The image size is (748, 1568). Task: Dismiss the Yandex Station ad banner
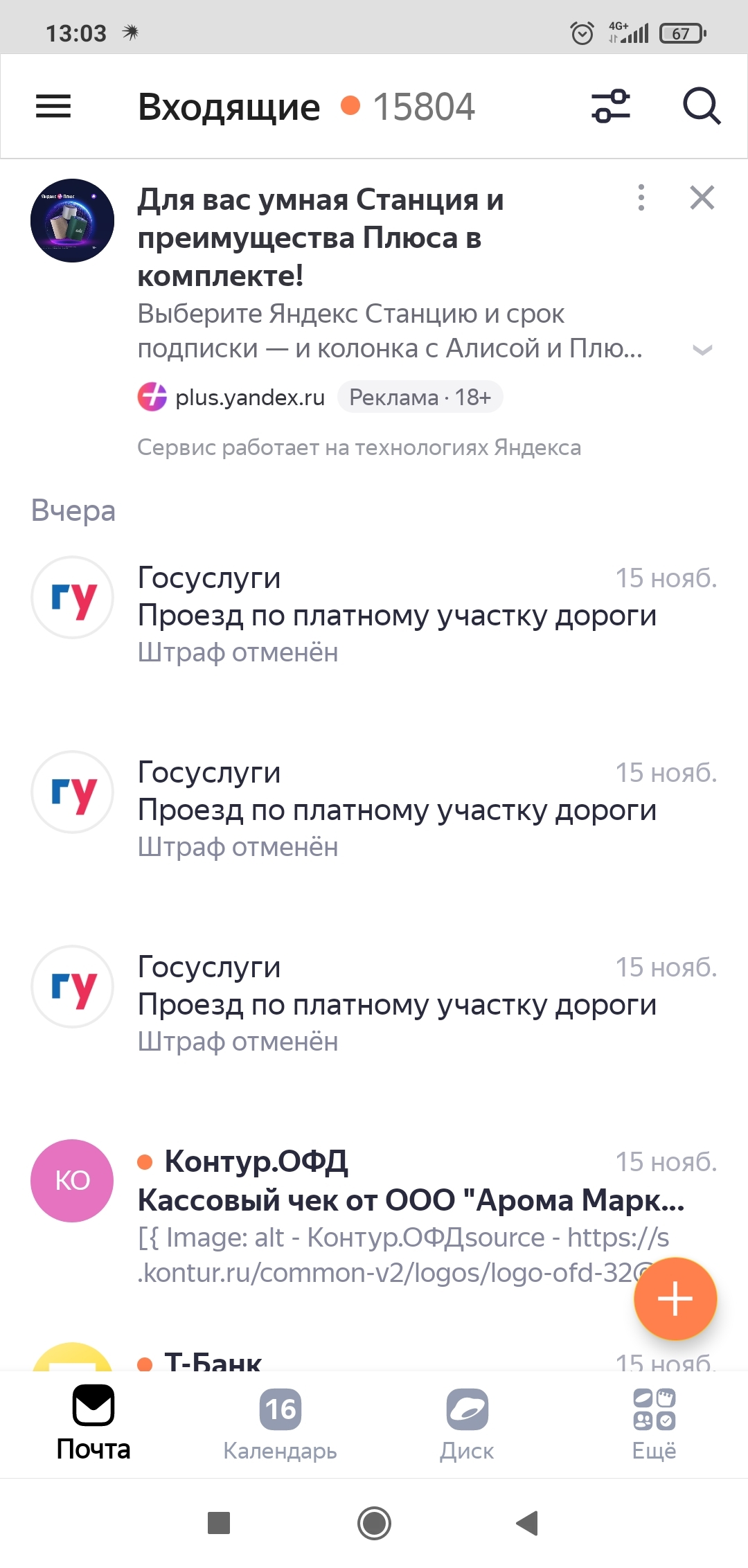(x=702, y=198)
